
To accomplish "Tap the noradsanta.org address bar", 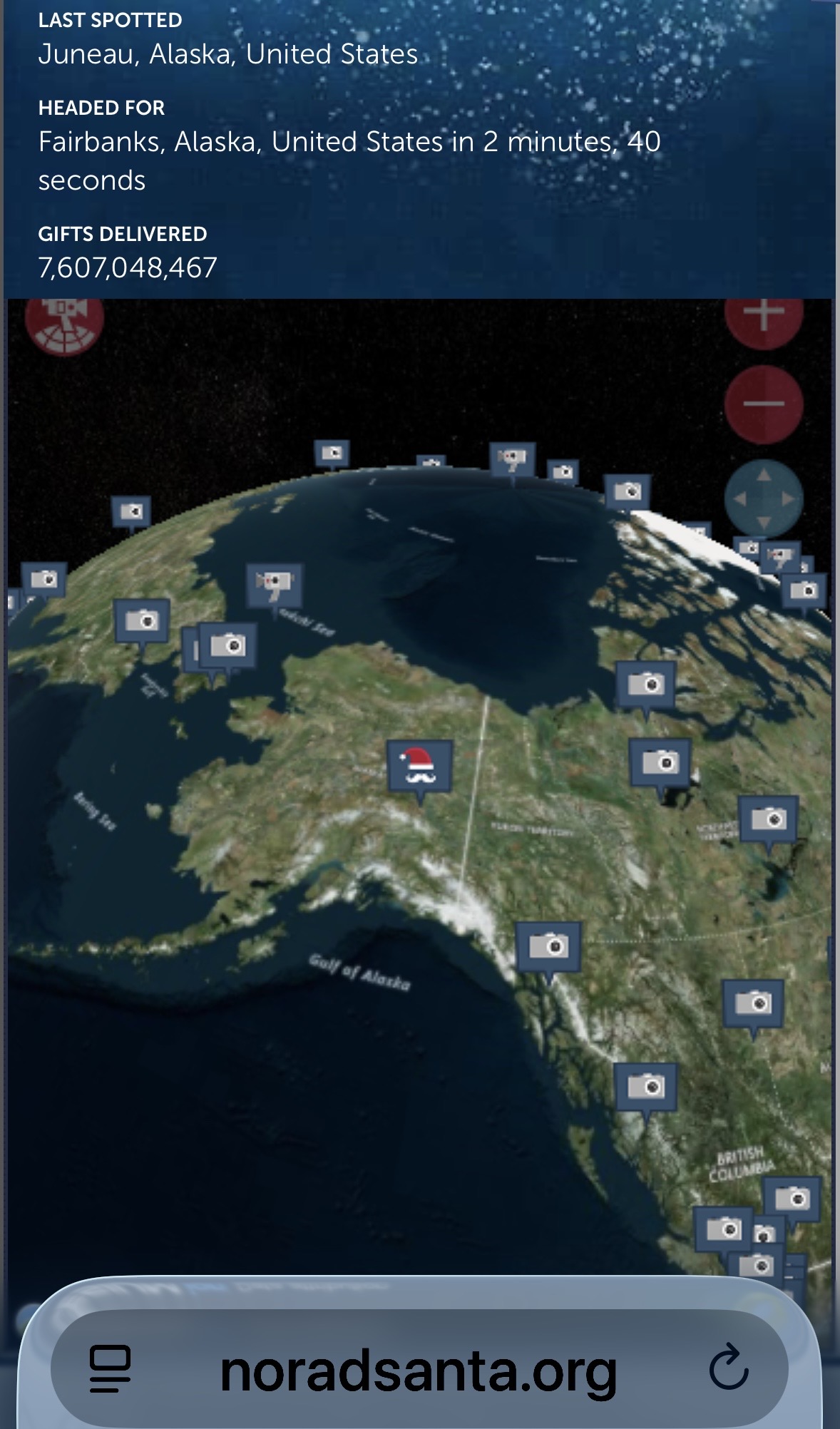I will 418,1370.
